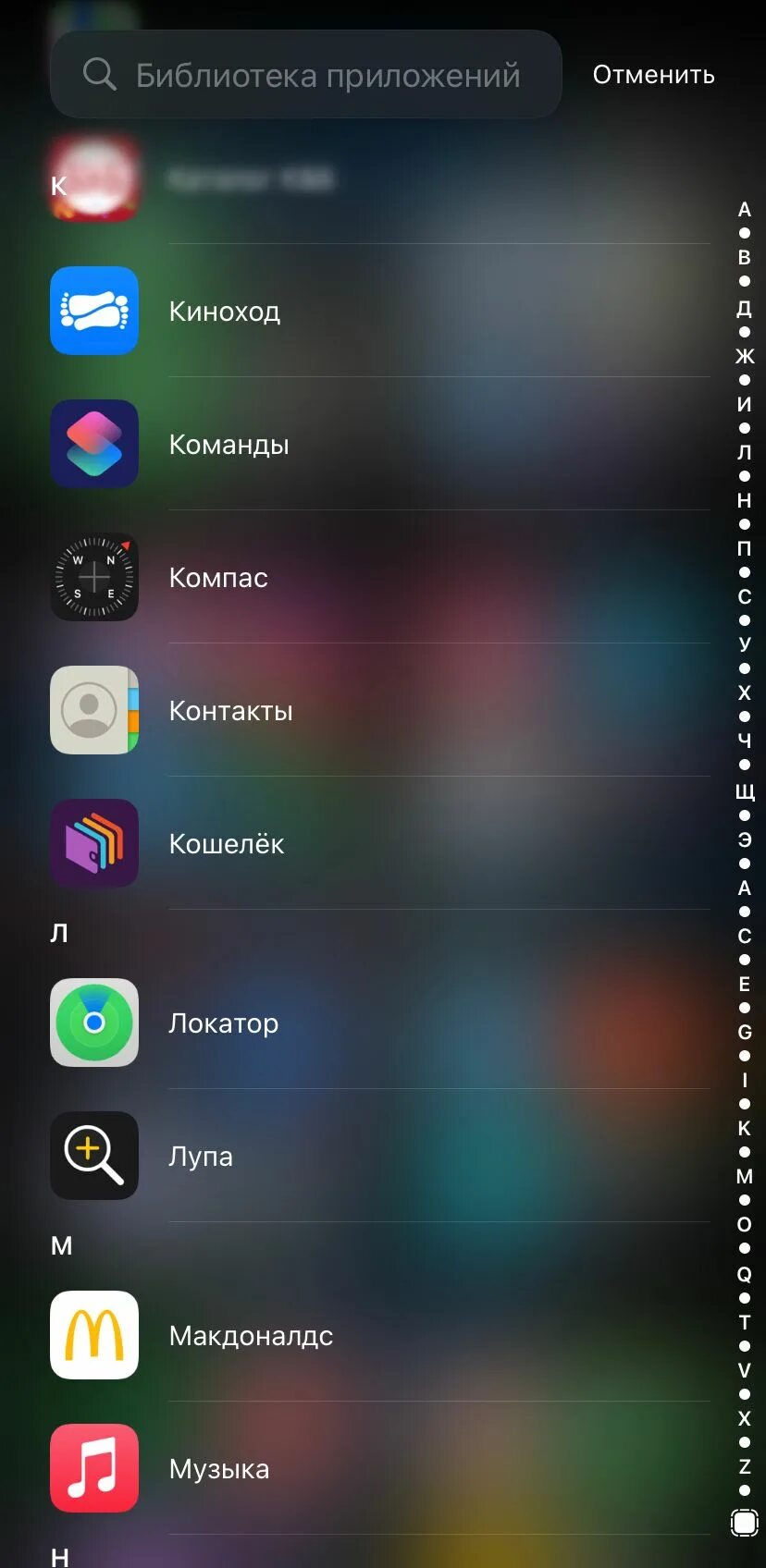Launch the Музыка app
Image resolution: width=766 pixels, height=1568 pixels.
coord(380,1468)
